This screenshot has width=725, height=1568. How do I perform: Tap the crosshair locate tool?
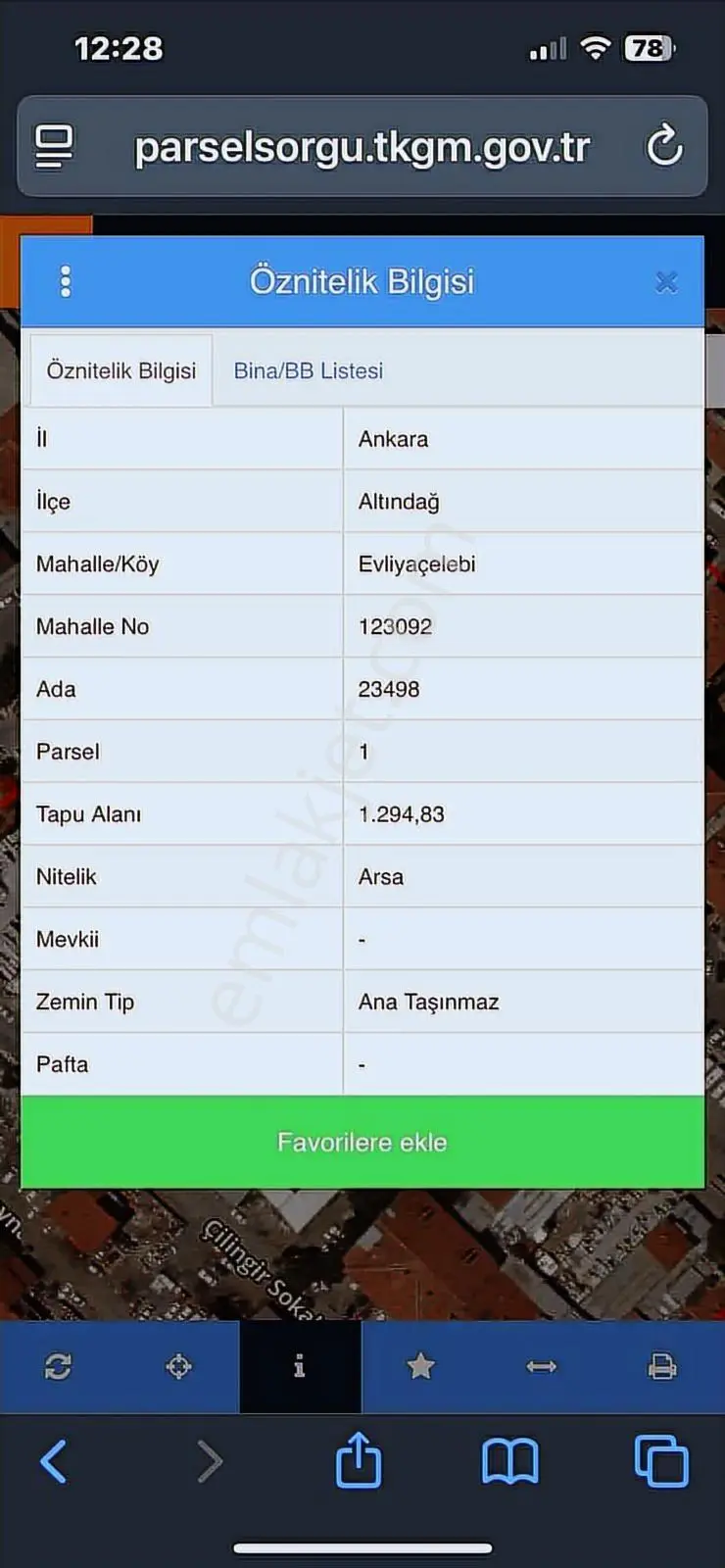[178, 1366]
